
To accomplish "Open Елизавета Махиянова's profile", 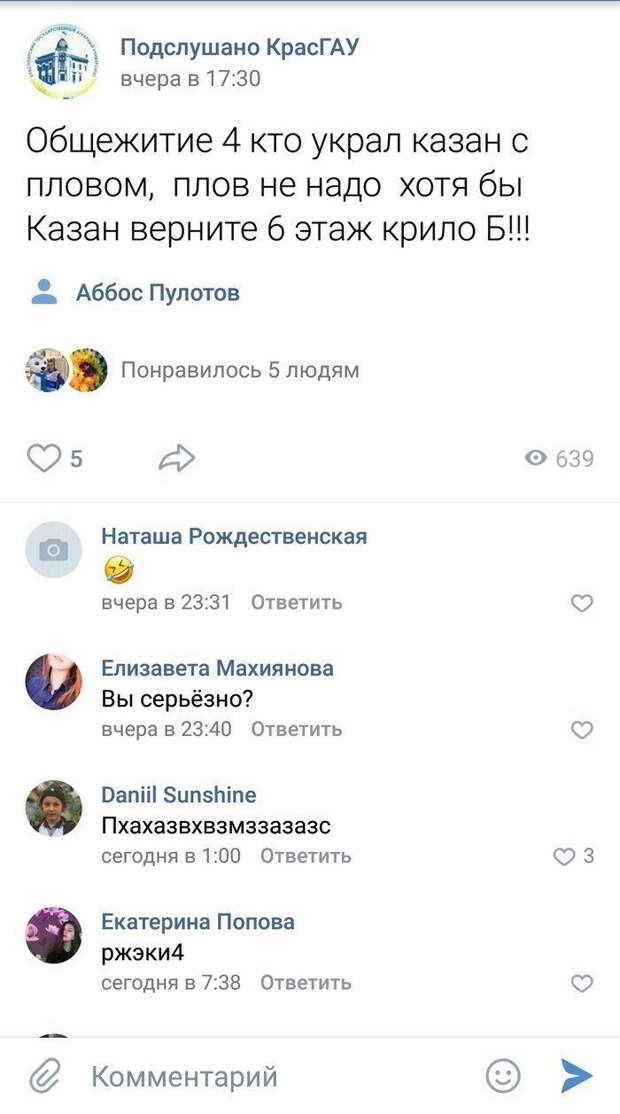I will pyautogui.click(x=217, y=668).
